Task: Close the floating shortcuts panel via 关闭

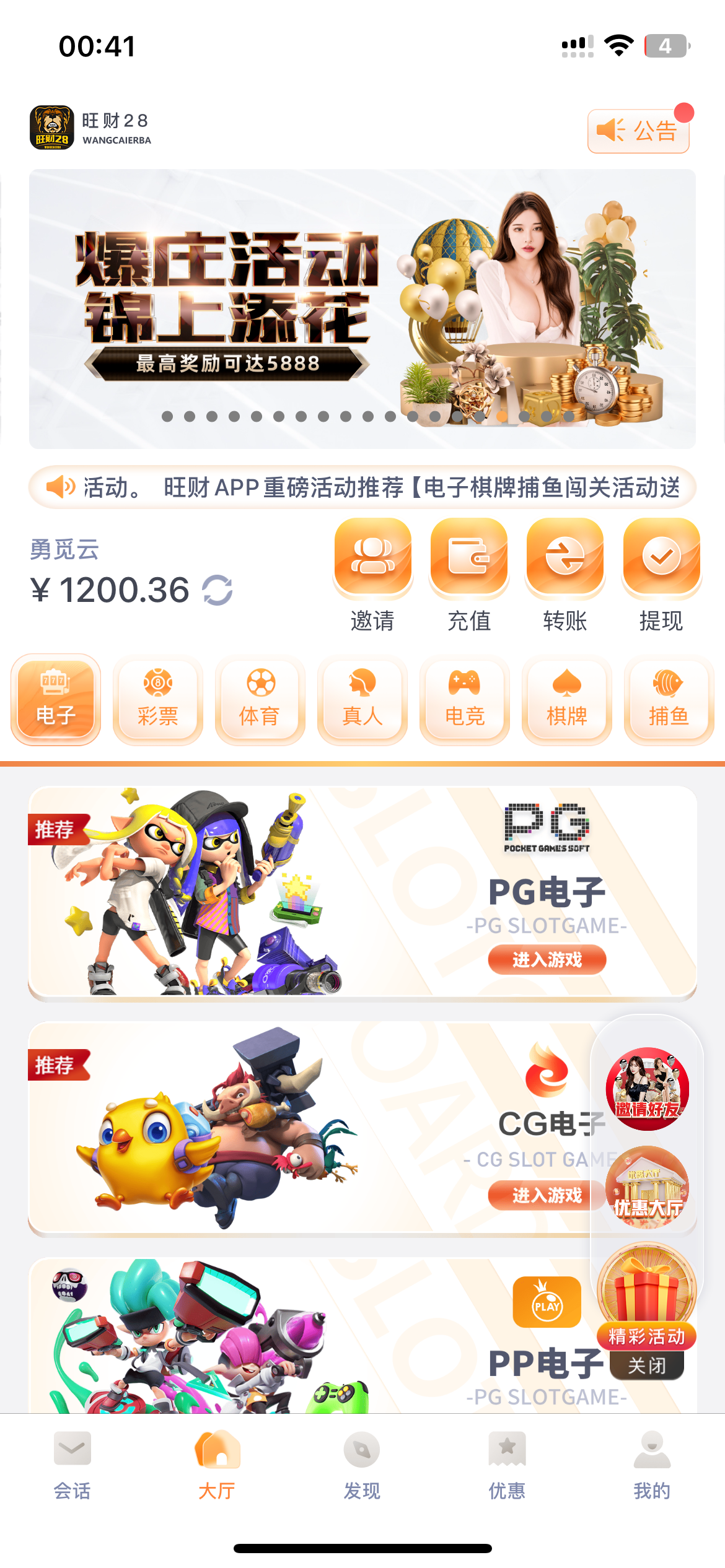Action: (x=647, y=1365)
